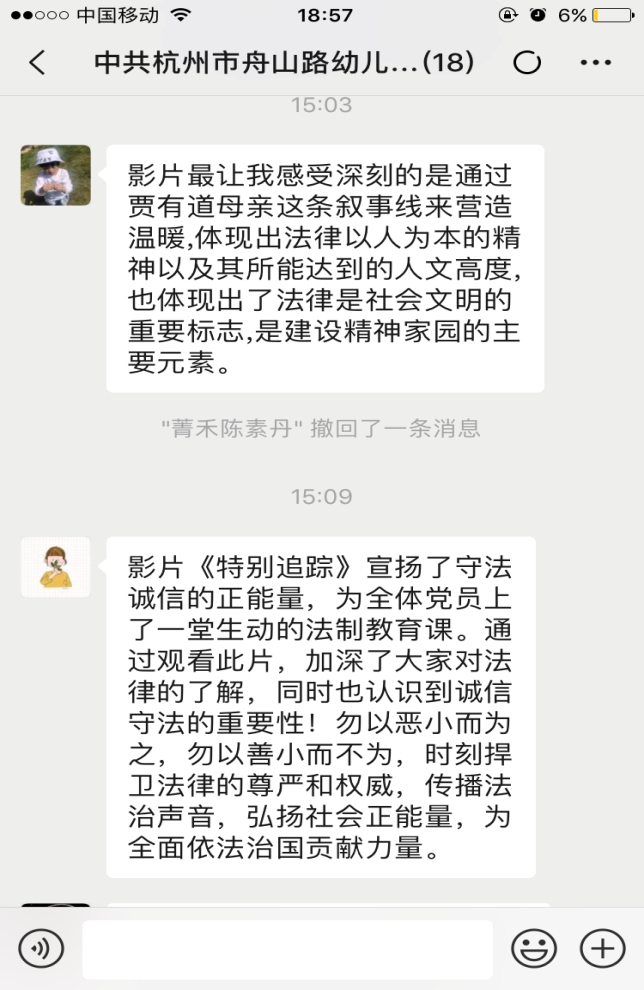This screenshot has width=644, height=990.
Task: Open avatar of the 贾有道母亲 message sender
Action: 56,175
